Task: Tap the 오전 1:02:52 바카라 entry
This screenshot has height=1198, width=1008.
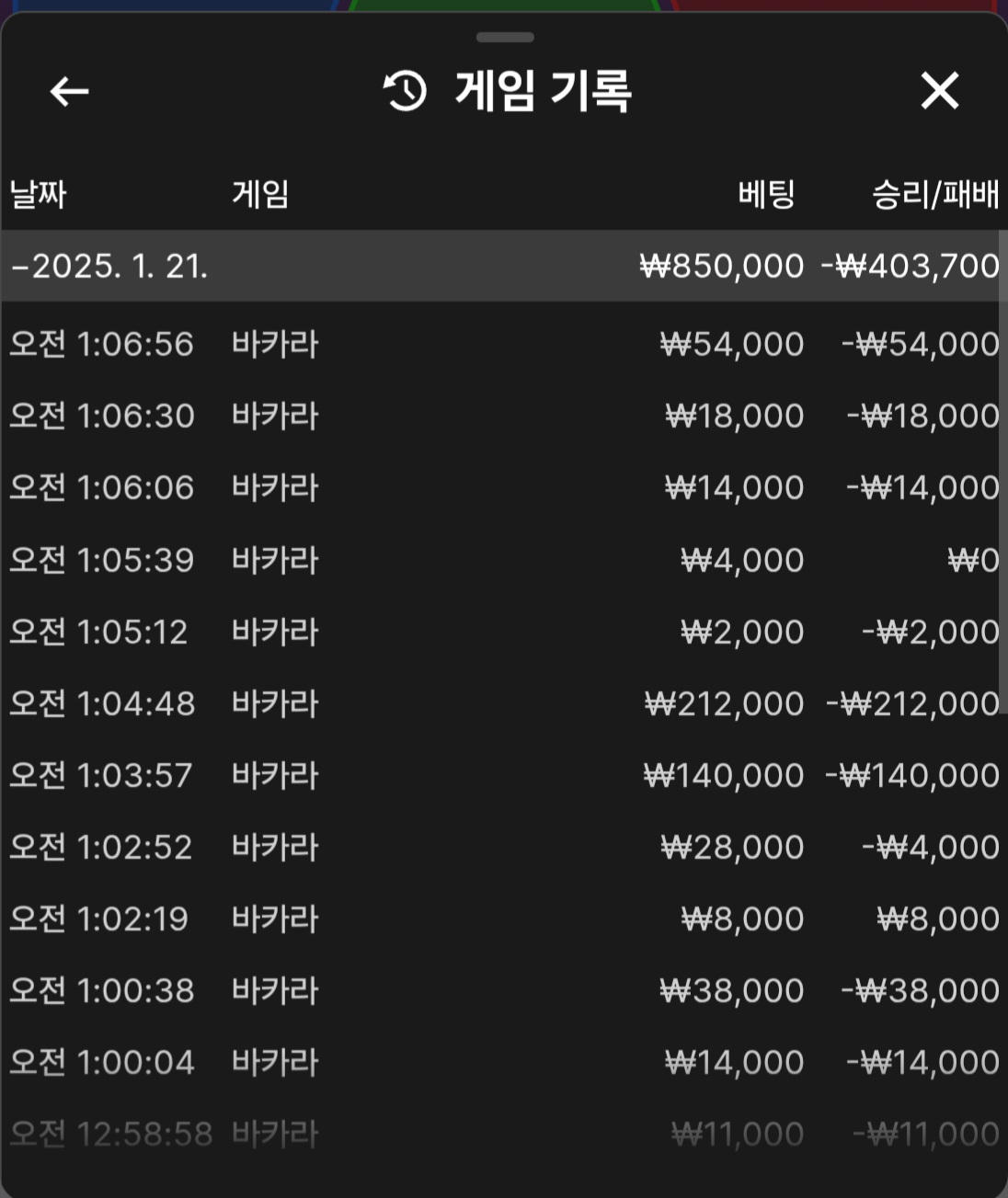Action: point(504,847)
